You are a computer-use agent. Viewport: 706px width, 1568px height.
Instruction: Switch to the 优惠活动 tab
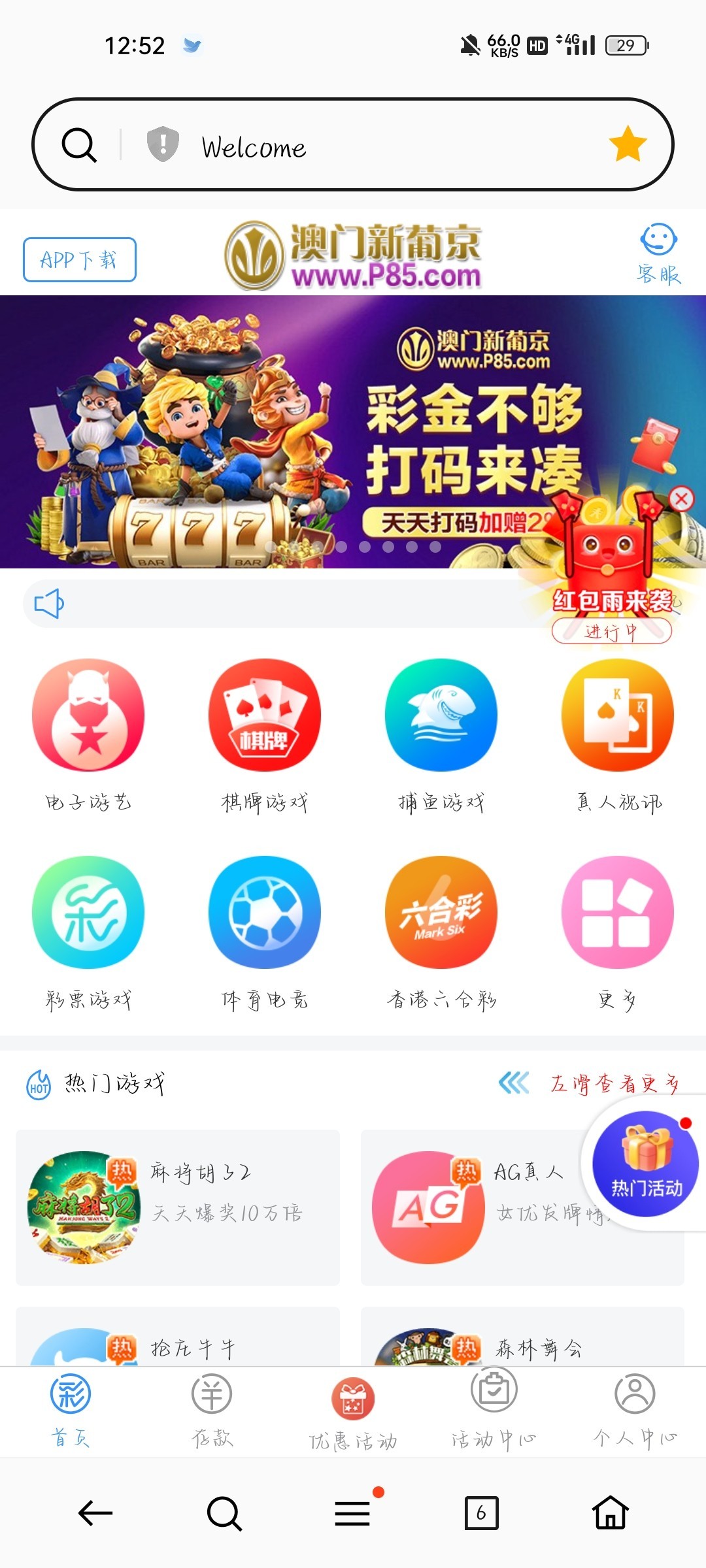tap(353, 1411)
